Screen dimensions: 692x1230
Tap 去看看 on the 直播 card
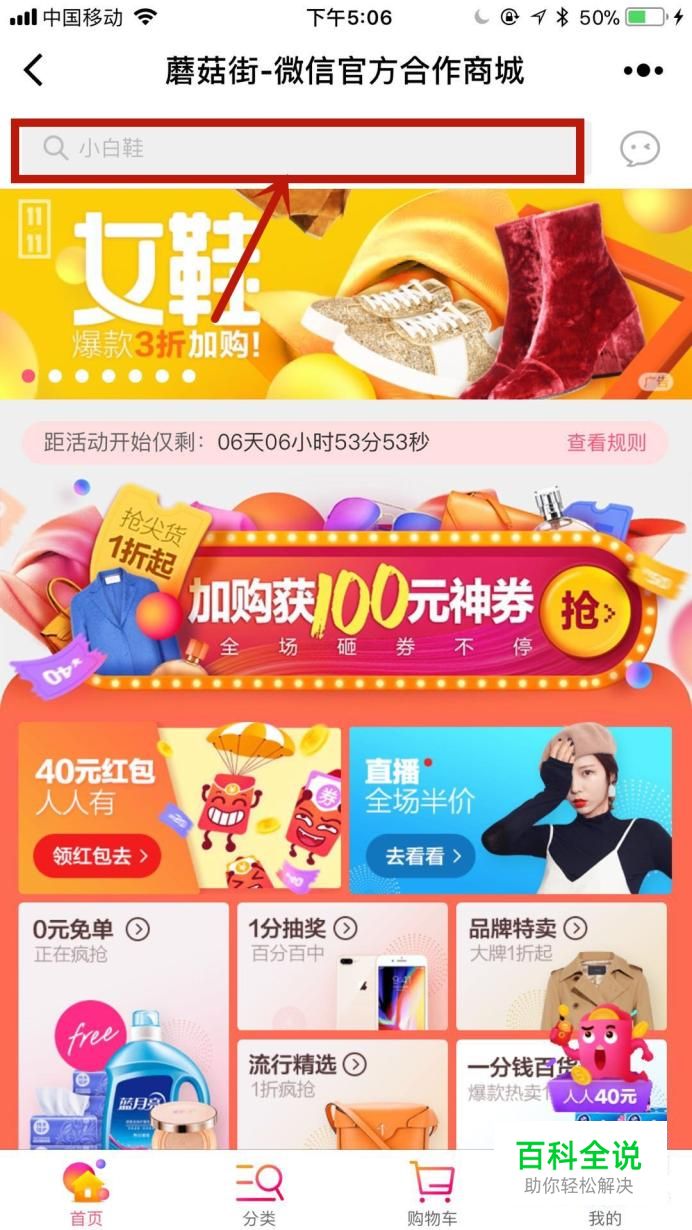[x=420, y=855]
